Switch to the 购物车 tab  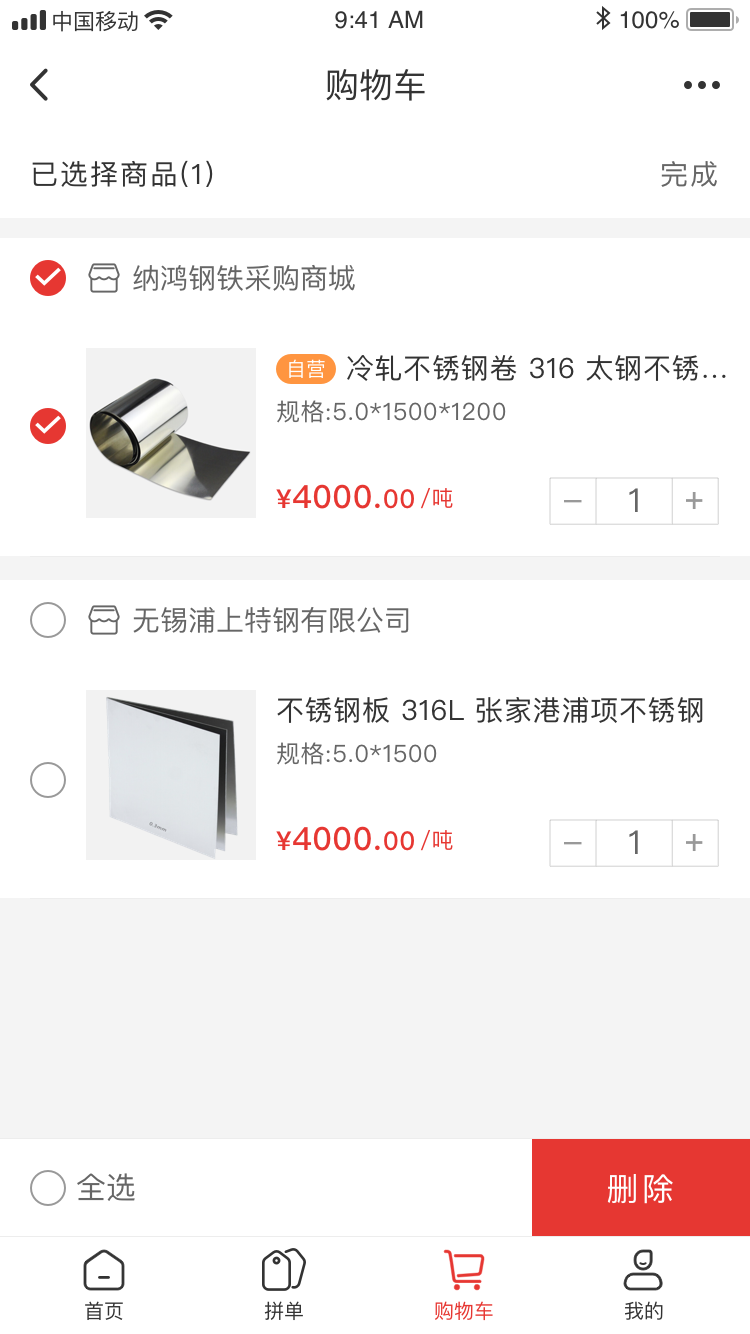pos(464,1285)
